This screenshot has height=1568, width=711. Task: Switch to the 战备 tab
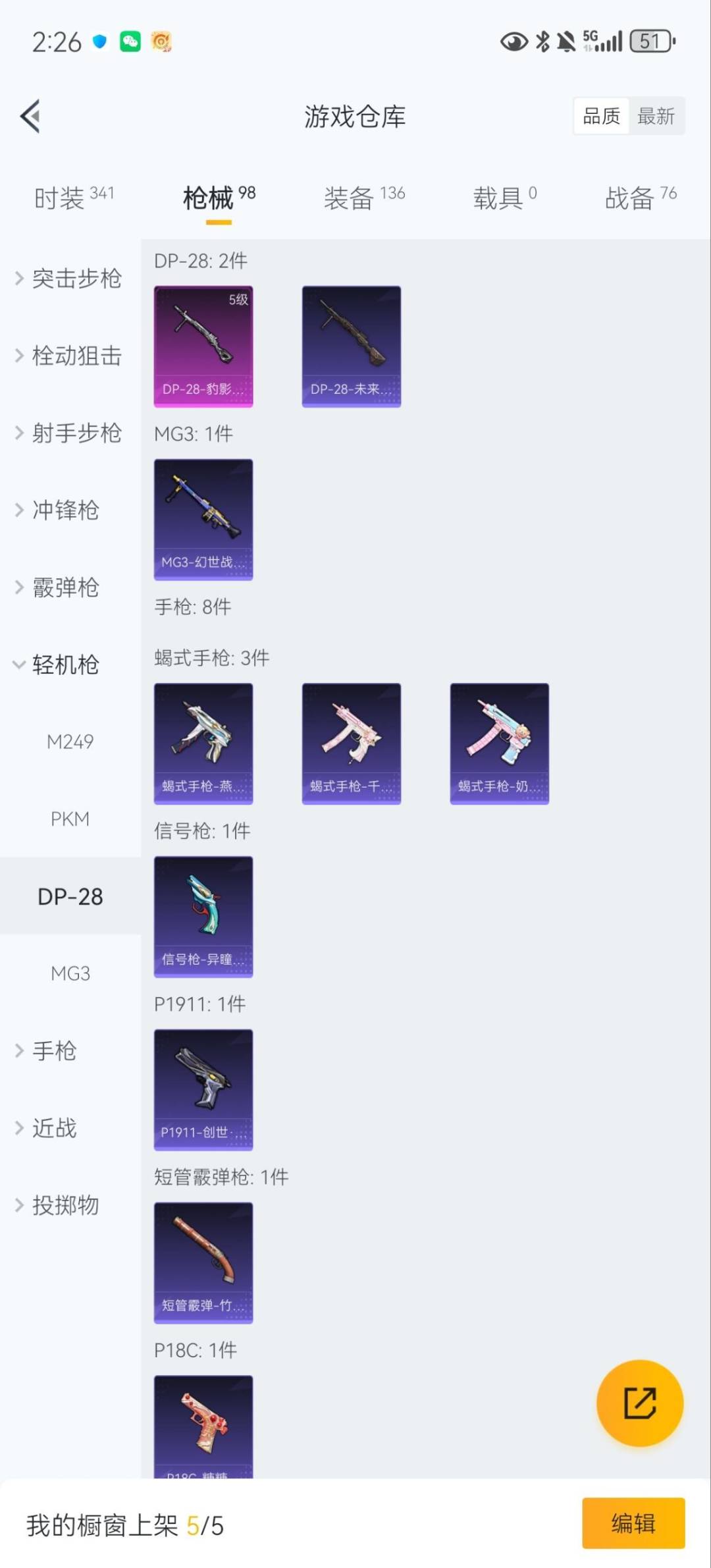pos(640,197)
